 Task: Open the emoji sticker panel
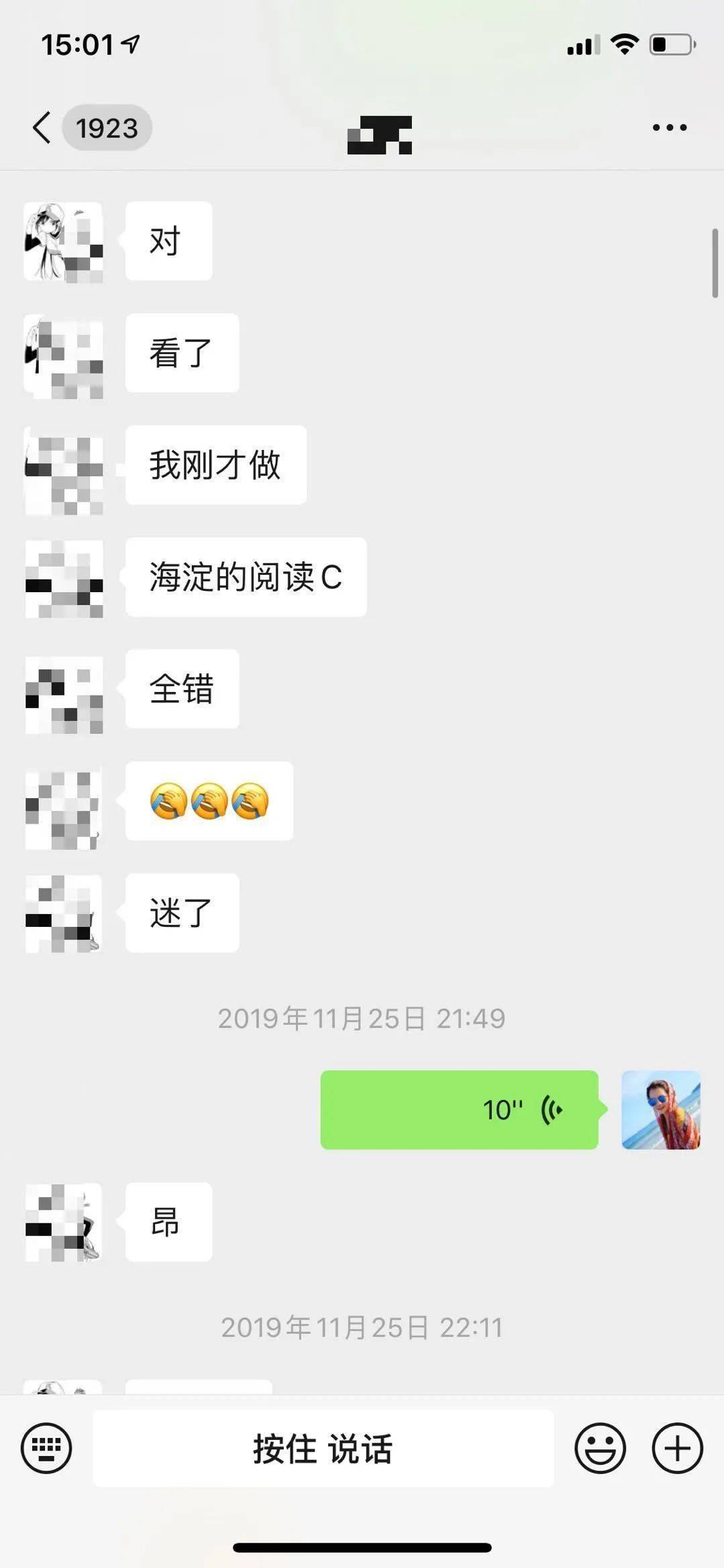click(x=600, y=1448)
